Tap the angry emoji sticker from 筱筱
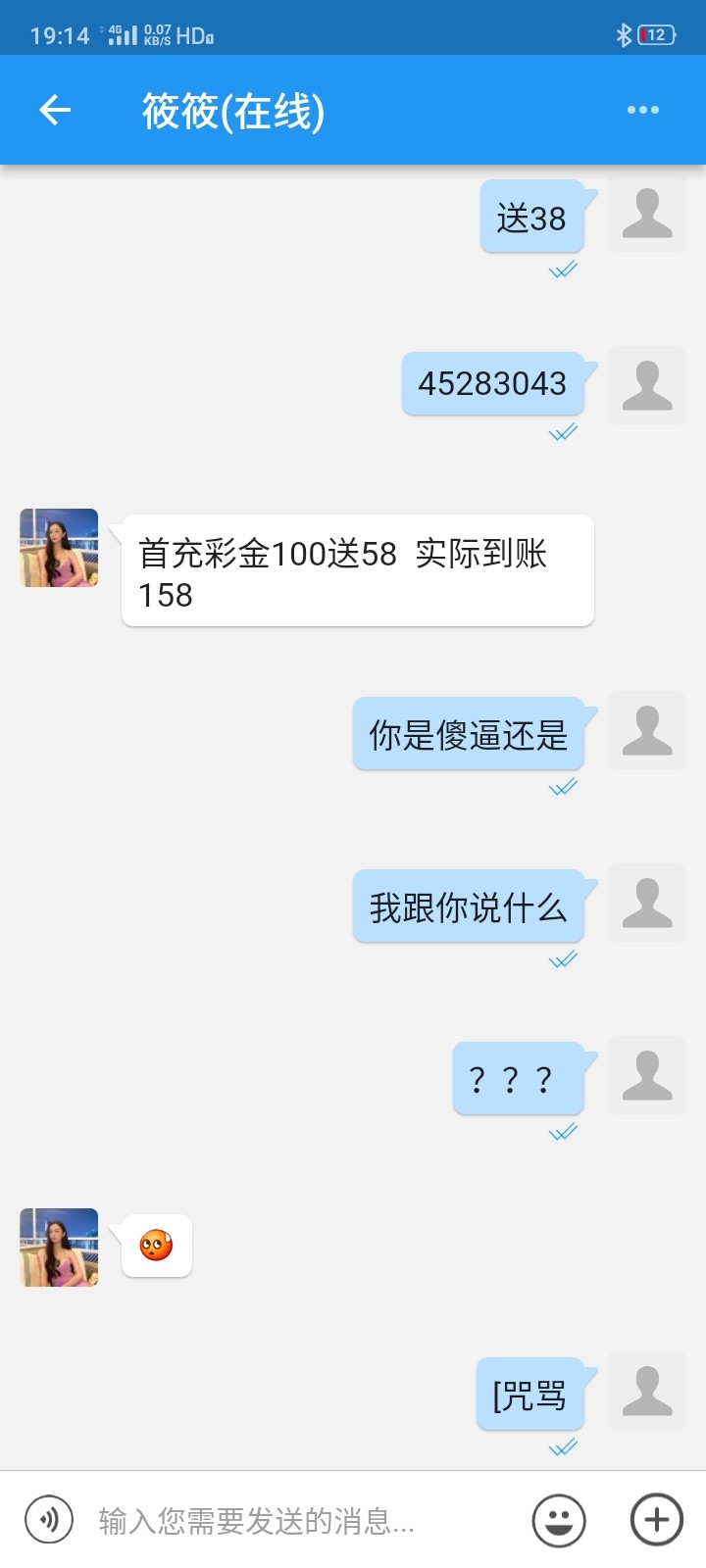Screen dimensions: 706x1568 pyautogui.click(x=155, y=1245)
